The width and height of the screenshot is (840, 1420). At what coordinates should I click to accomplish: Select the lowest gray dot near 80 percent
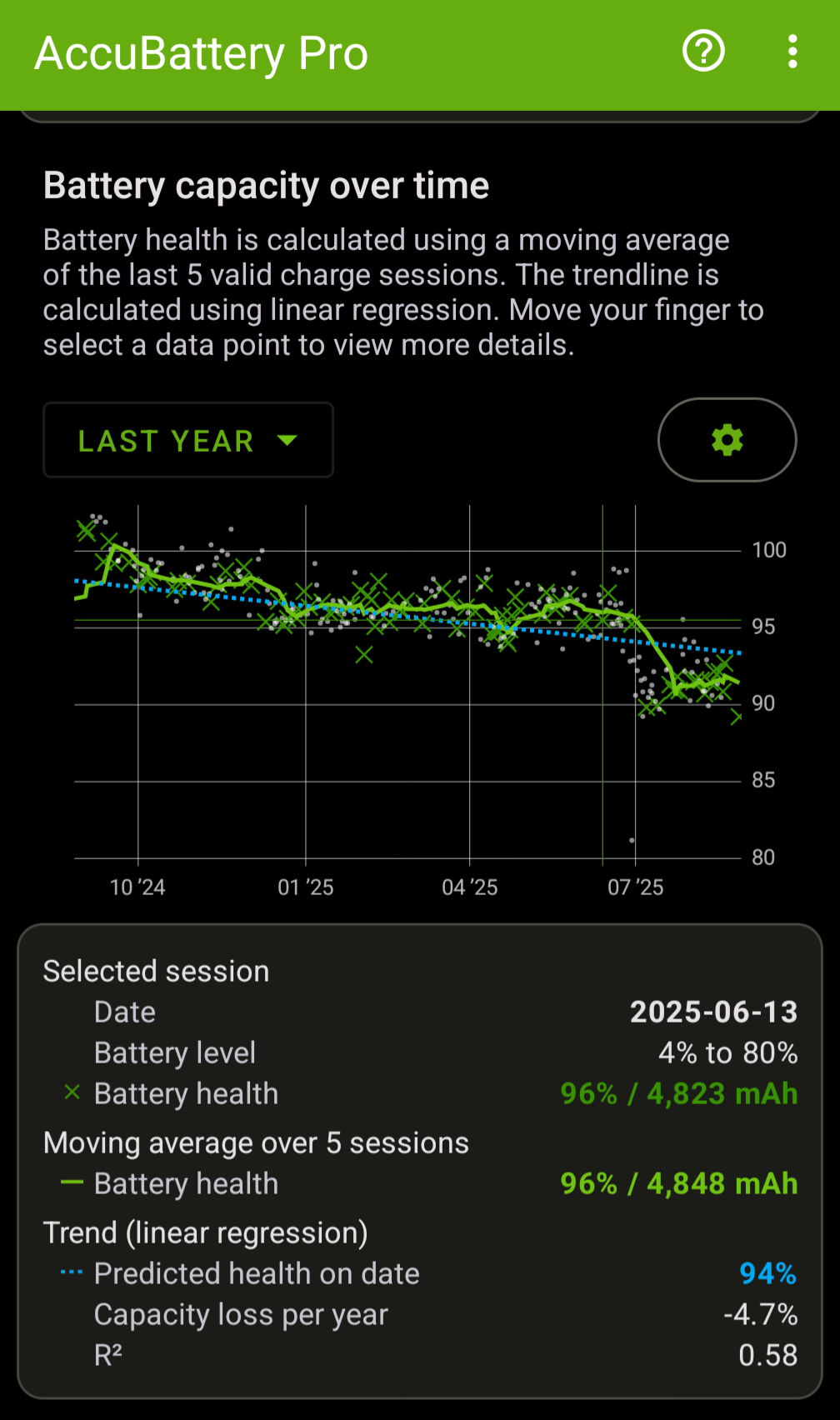[x=631, y=842]
